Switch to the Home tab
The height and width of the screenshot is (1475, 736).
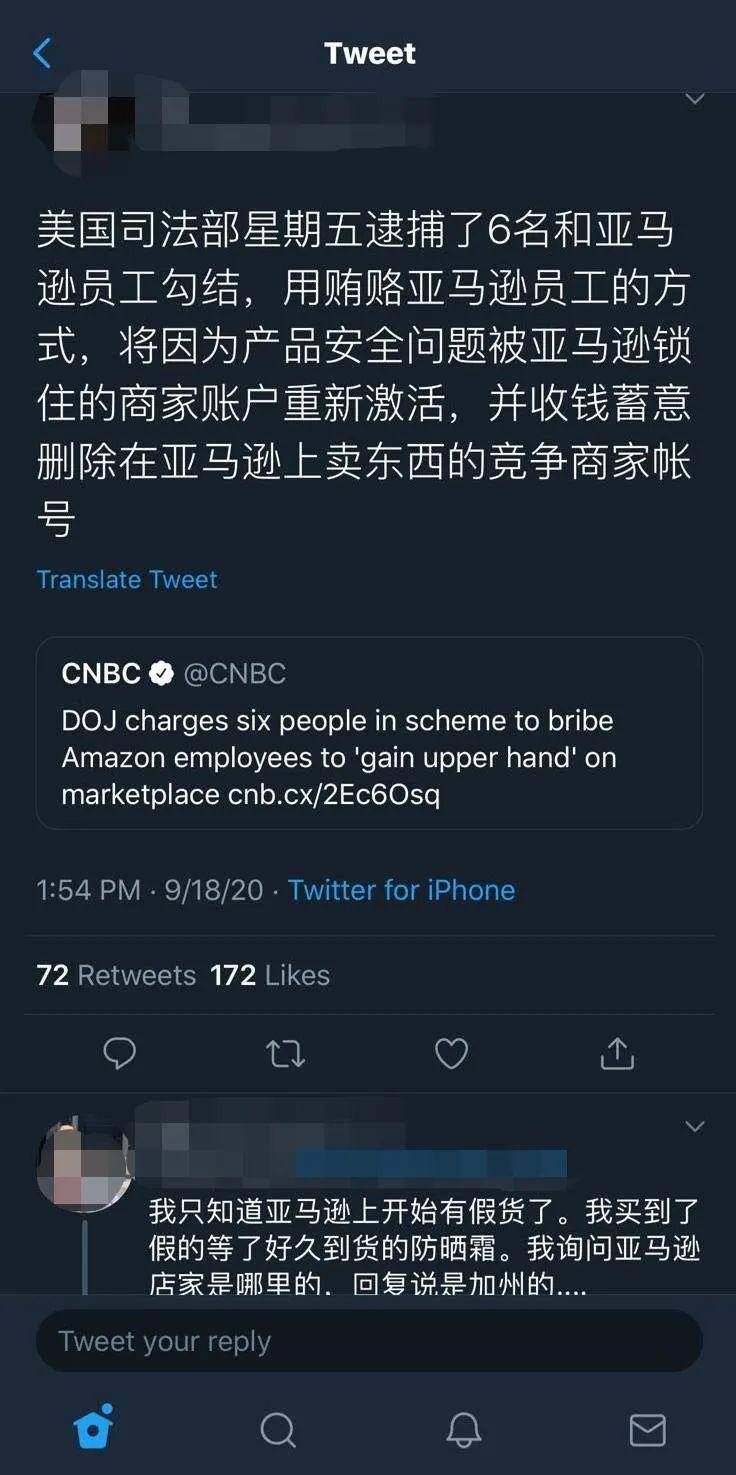[93, 1429]
